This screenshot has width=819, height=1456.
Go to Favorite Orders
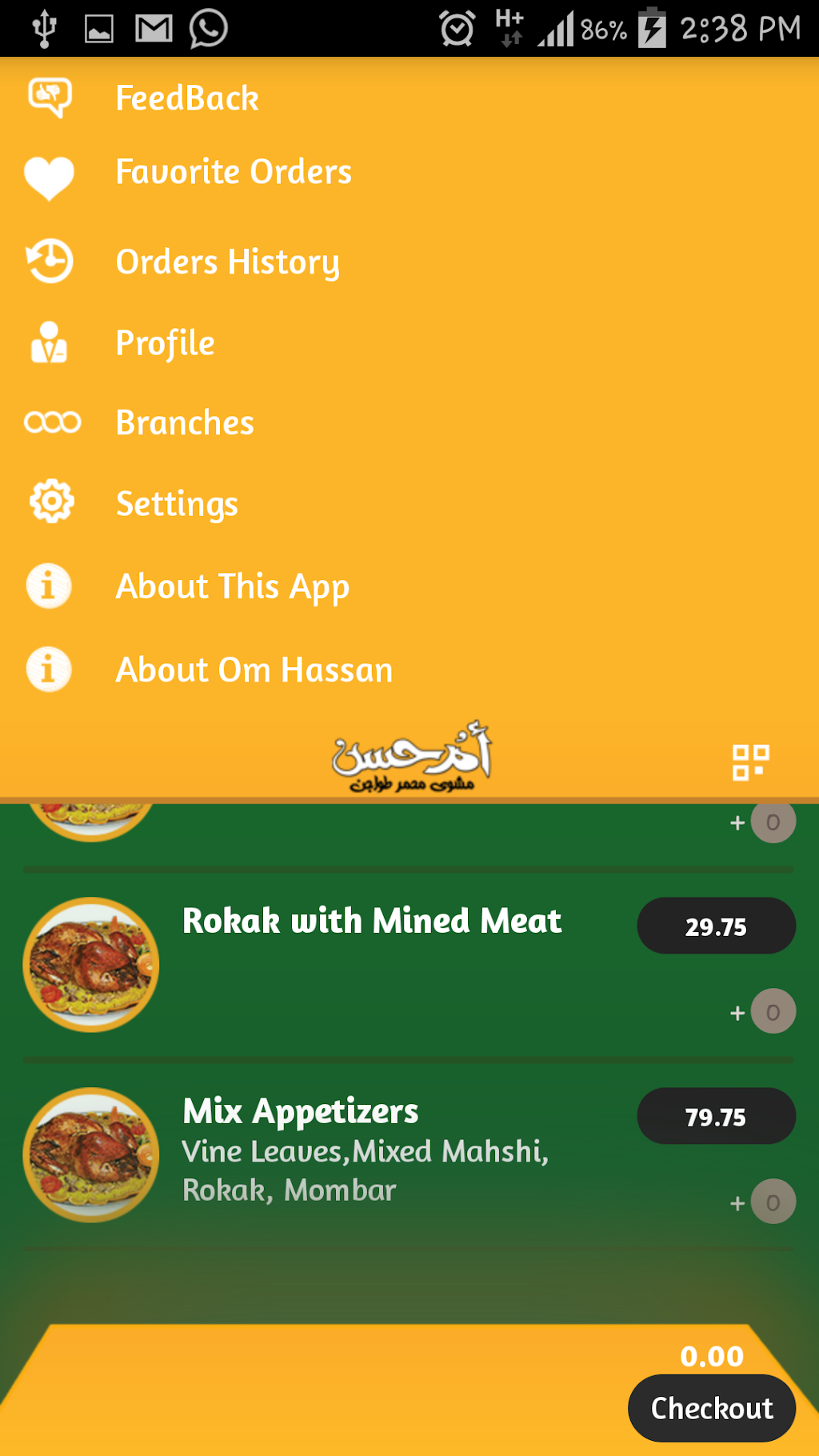[233, 172]
